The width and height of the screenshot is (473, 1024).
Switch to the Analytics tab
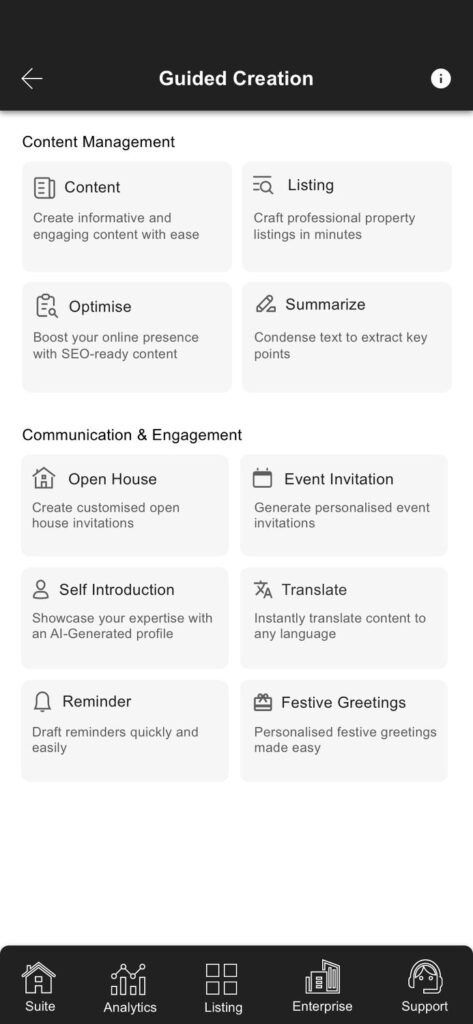(129, 987)
